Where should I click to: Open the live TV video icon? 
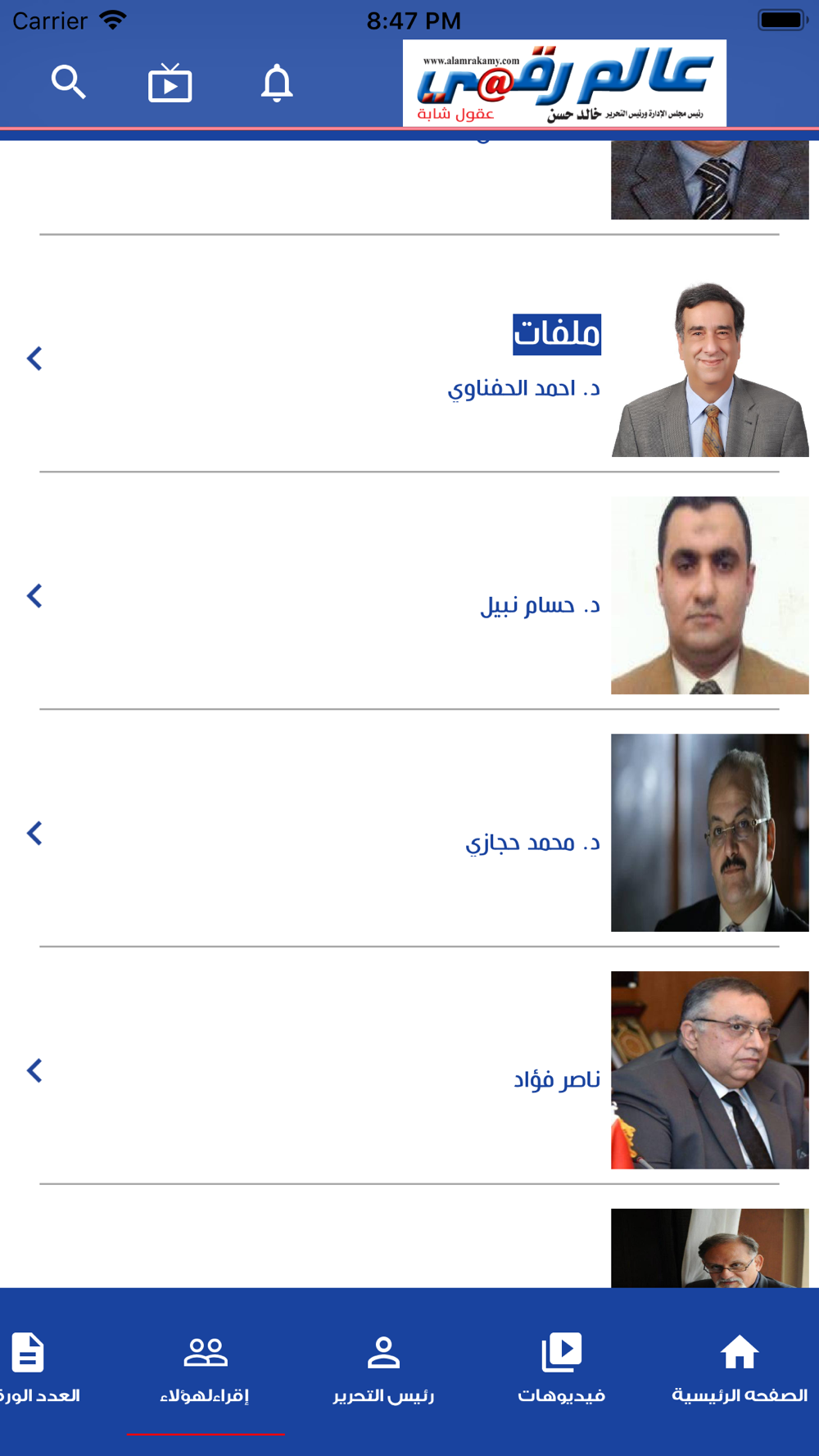170,84
